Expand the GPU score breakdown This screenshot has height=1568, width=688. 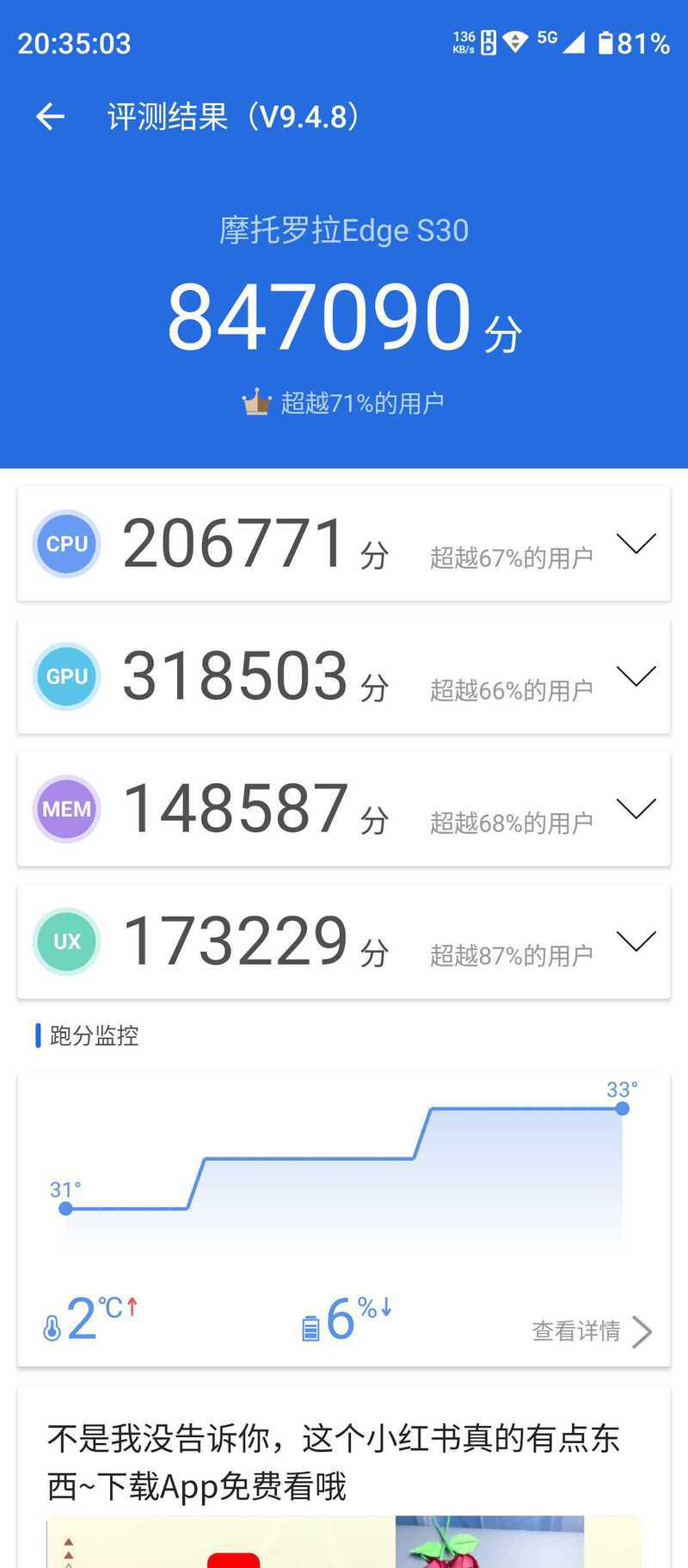(x=636, y=676)
